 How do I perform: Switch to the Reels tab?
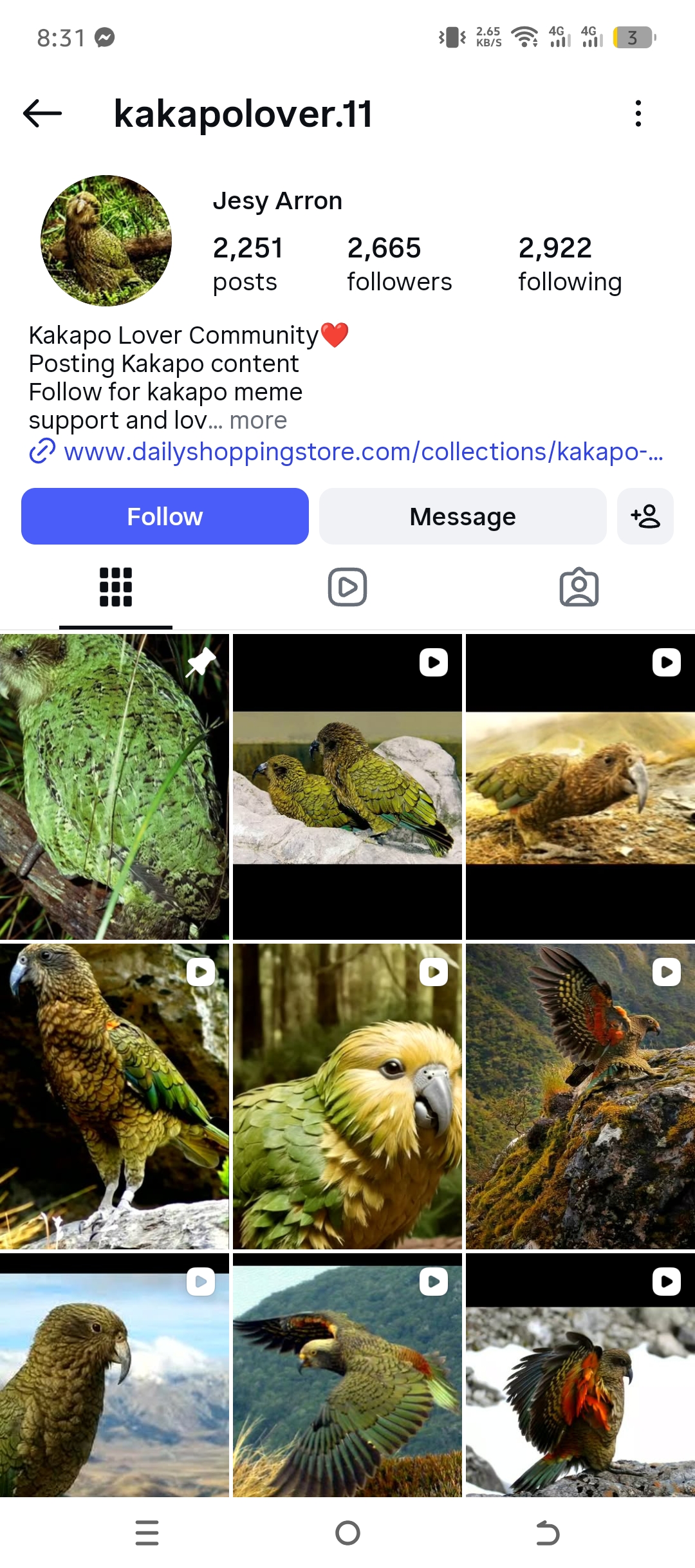pos(347,587)
